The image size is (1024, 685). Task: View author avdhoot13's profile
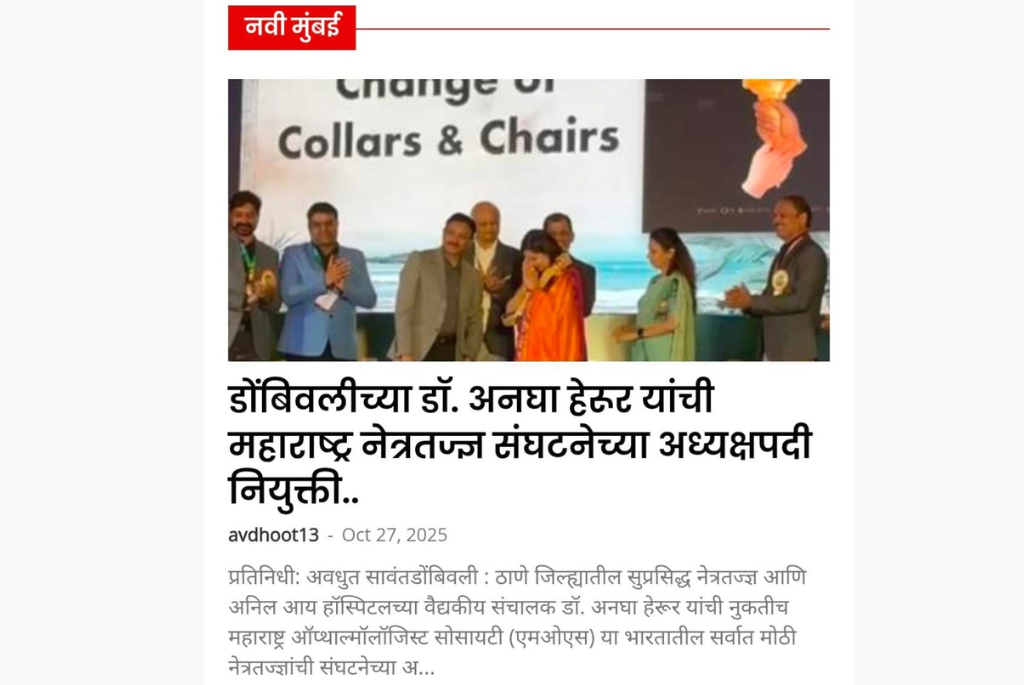(x=273, y=535)
